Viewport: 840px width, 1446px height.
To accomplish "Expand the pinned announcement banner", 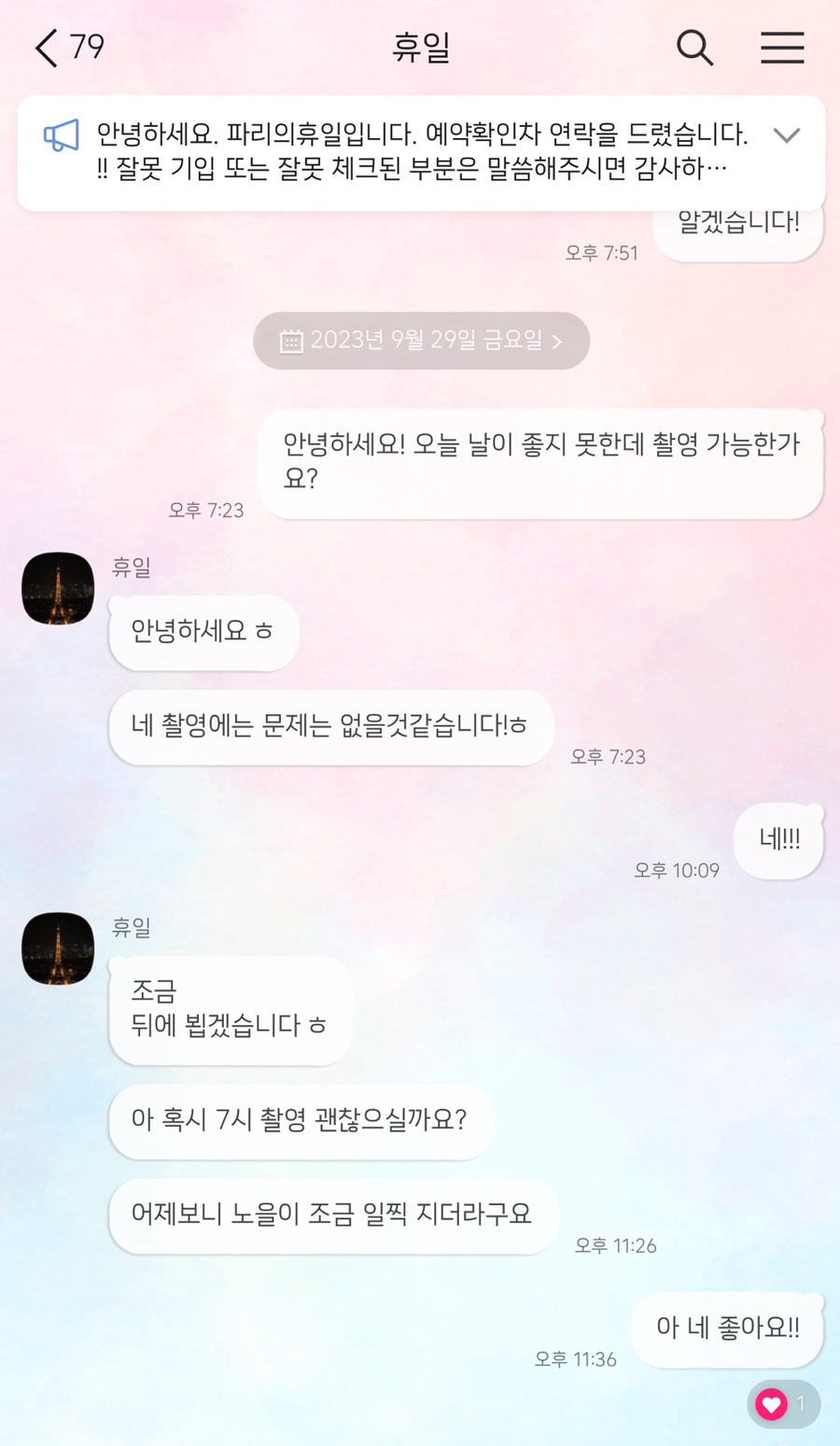I will click(787, 136).
